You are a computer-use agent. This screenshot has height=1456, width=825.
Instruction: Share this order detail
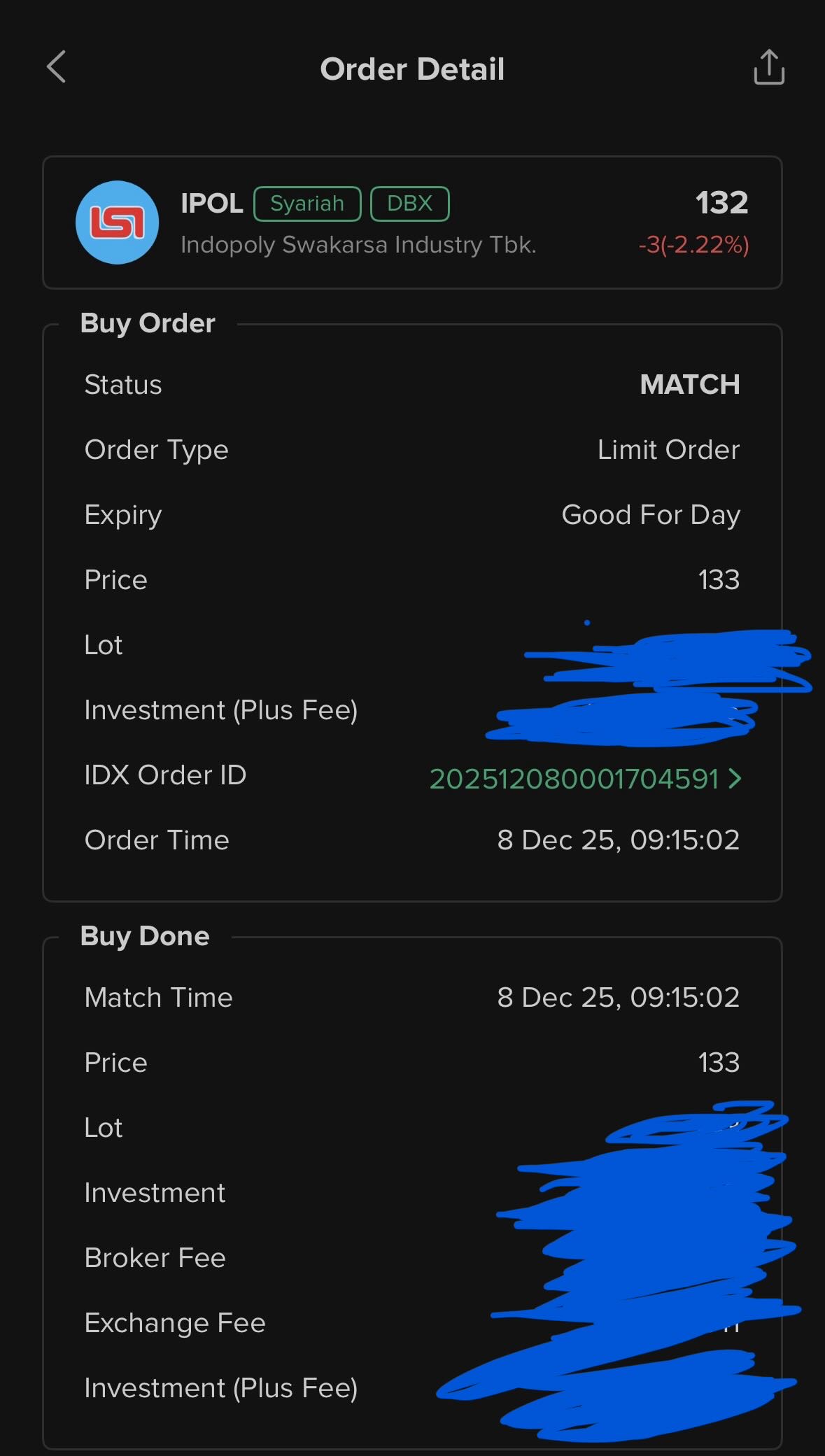click(x=768, y=68)
